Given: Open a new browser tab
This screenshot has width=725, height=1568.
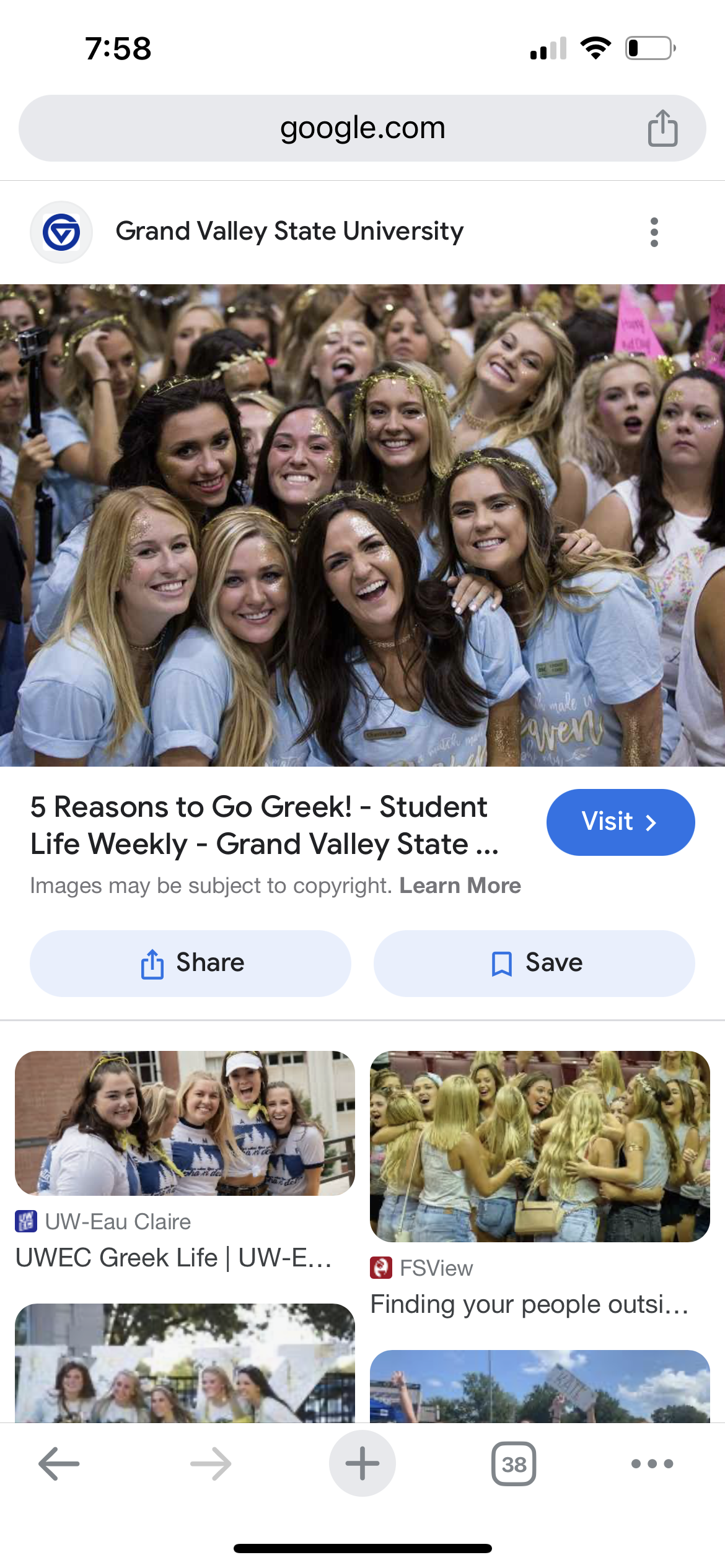Looking at the screenshot, I should 362,1464.
